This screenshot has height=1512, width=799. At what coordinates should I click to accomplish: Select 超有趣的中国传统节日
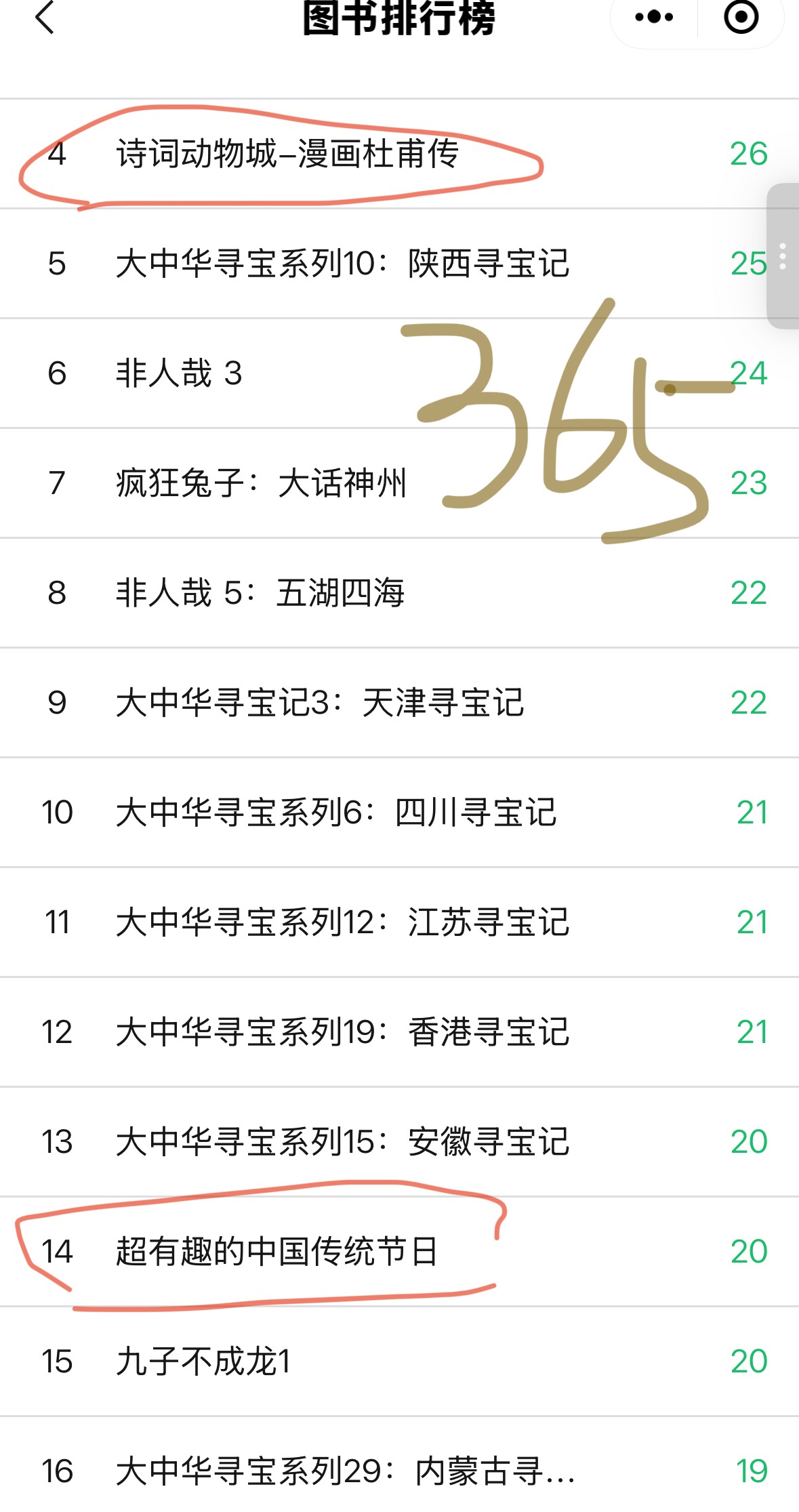pyautogui.click(x=276, y=1252)
